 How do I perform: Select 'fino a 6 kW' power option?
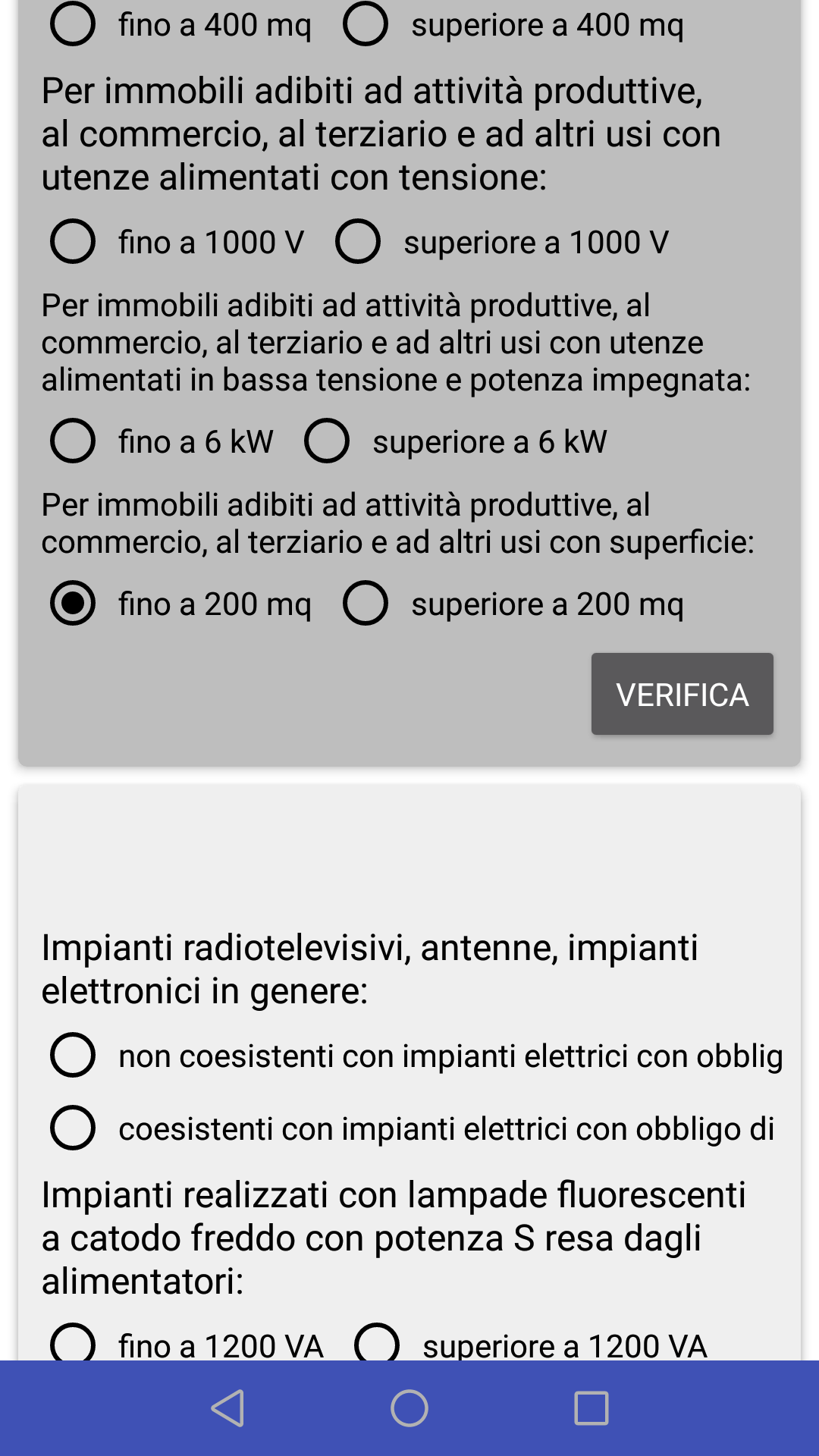[73, 441]
